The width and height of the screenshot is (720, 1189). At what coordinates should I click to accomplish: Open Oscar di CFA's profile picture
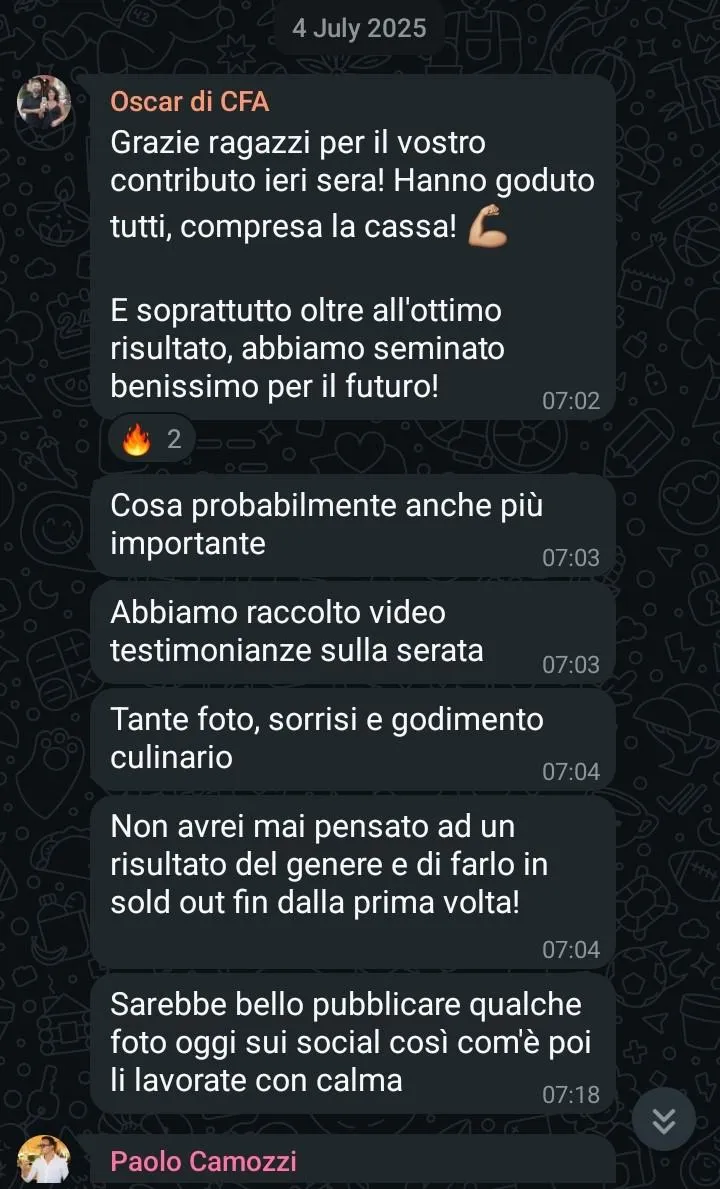pos(44,102)
